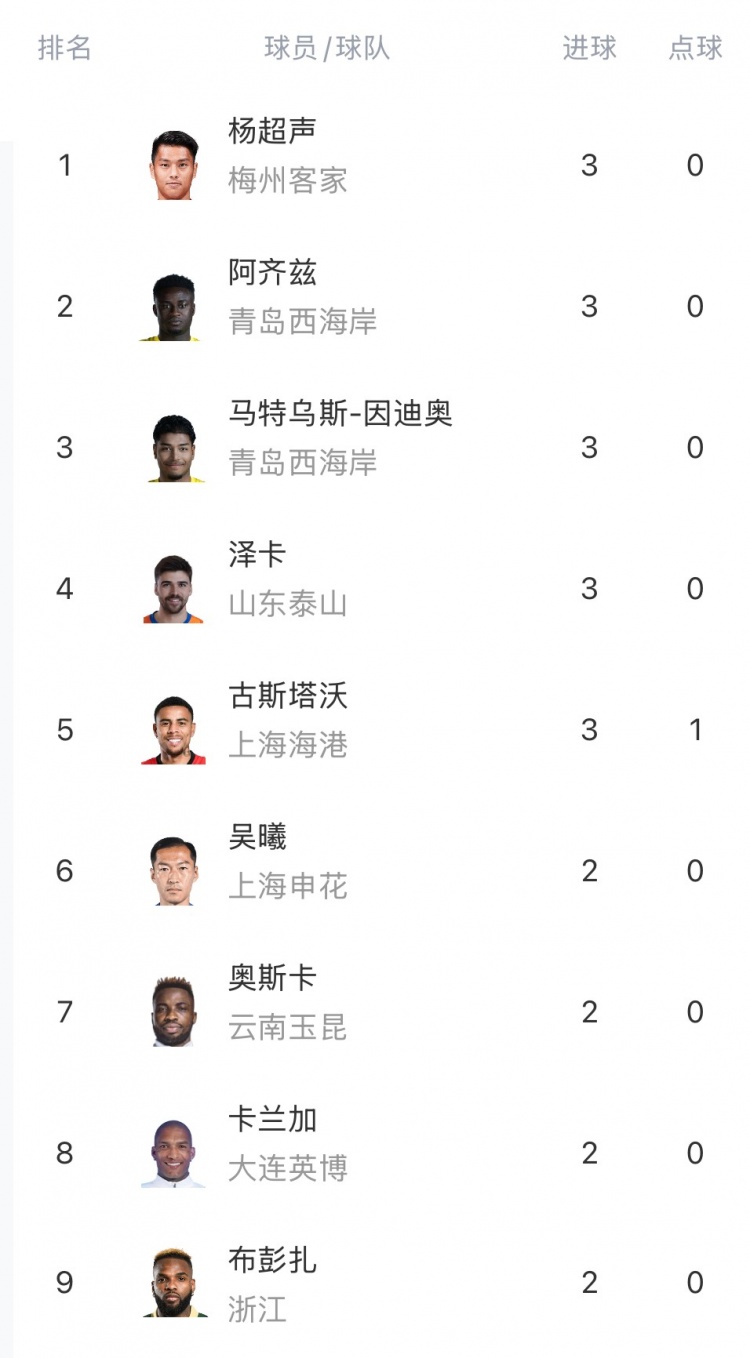Open 布彭扎's row from 浙江
This screenshot has height=1358, width=750.
(272, 1261)
